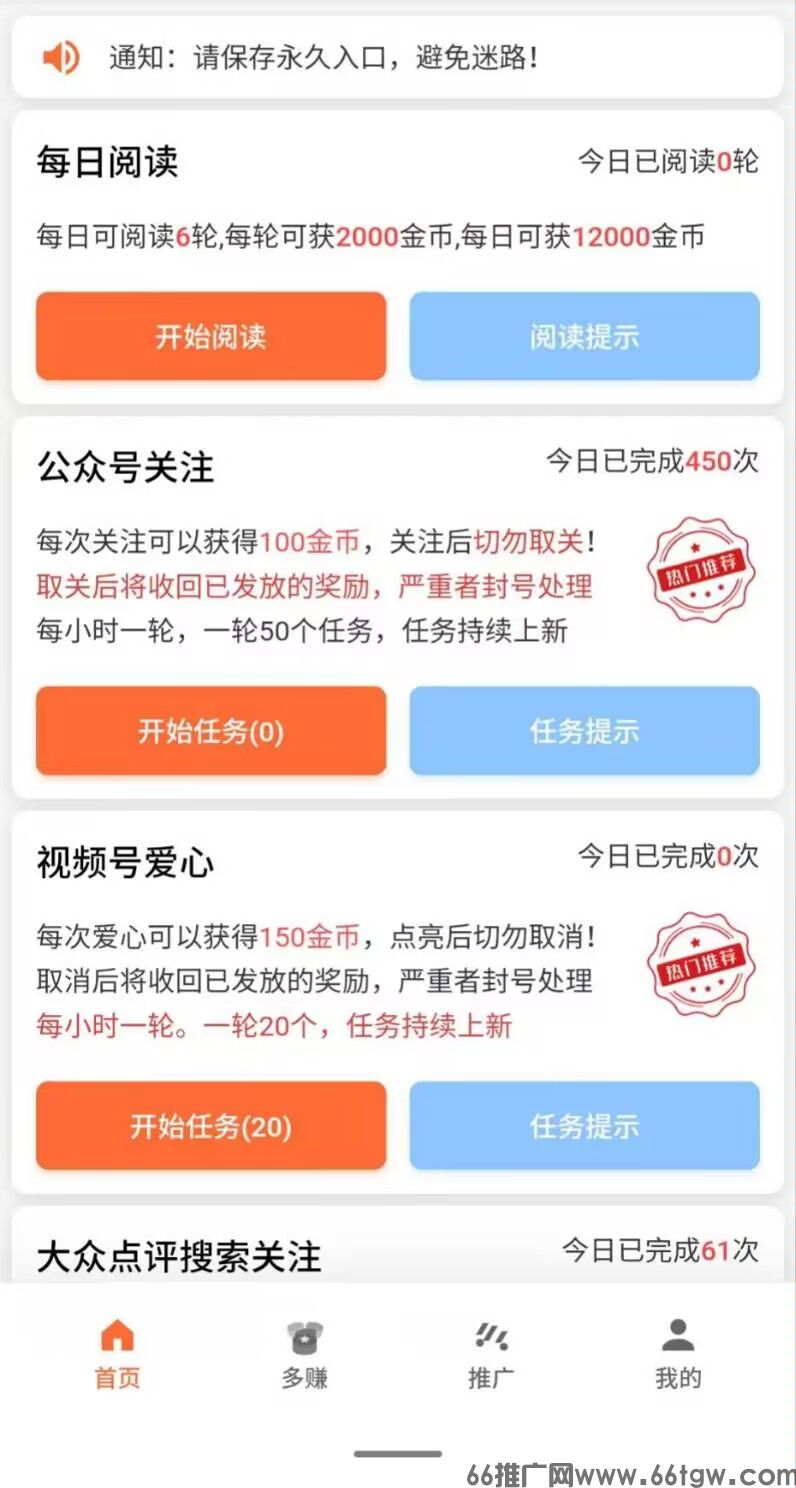Switch to the 首页 tab
Viewport: 796px width, 1488px height.
(x=117, y=1355)
